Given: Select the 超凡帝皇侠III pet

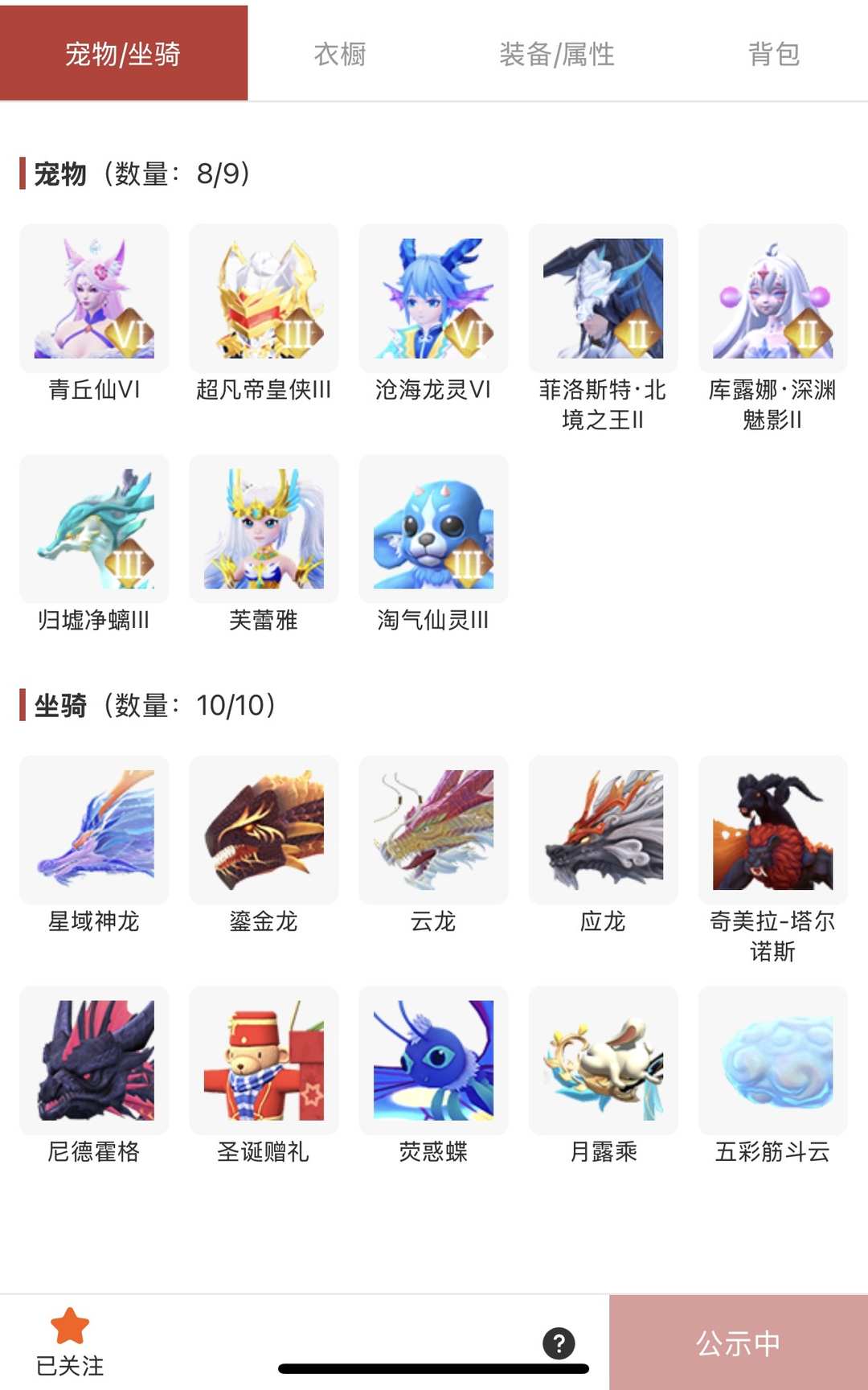Looking at the screenshot, I should point(263,298).
